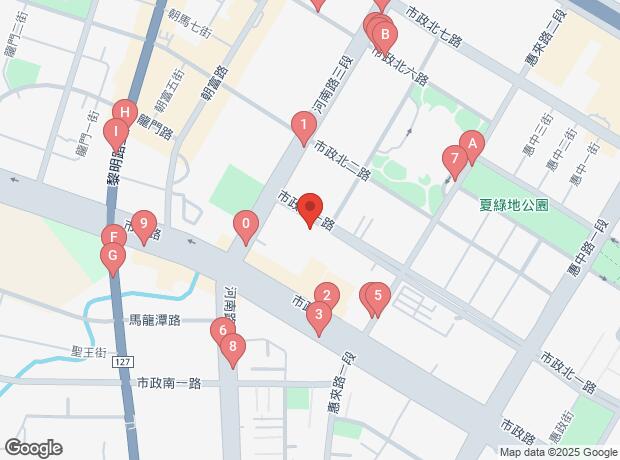620x460 pixels.
Task: Open map pin number 2
Action: (x=325, y=295)
